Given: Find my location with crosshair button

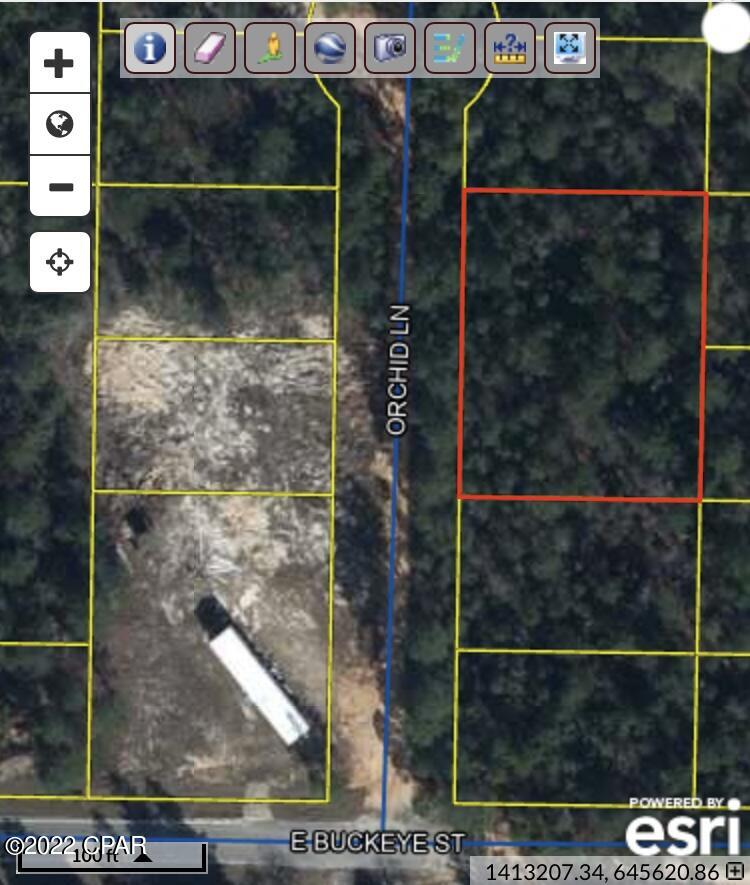Looking at the screenshot, I should (x=59, y=263).
